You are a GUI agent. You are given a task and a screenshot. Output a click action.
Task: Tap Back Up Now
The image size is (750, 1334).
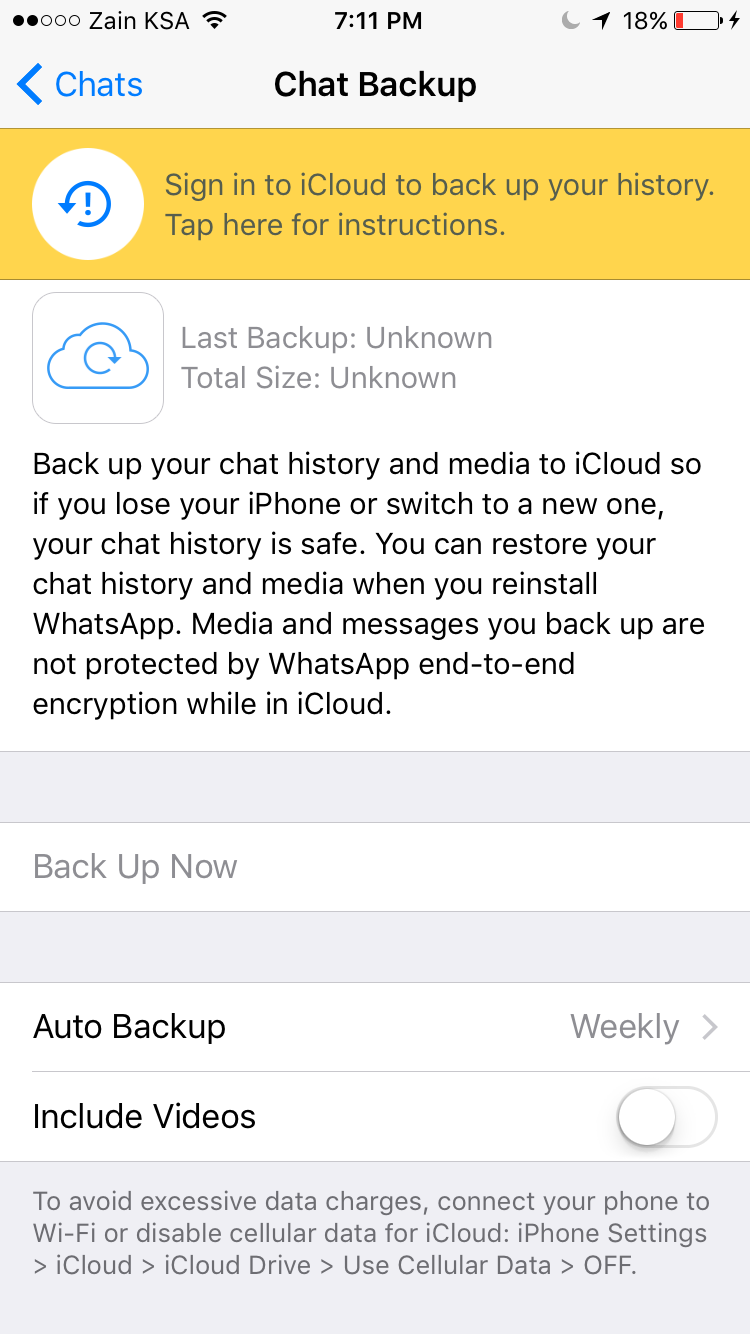click(x=375, y=867)
